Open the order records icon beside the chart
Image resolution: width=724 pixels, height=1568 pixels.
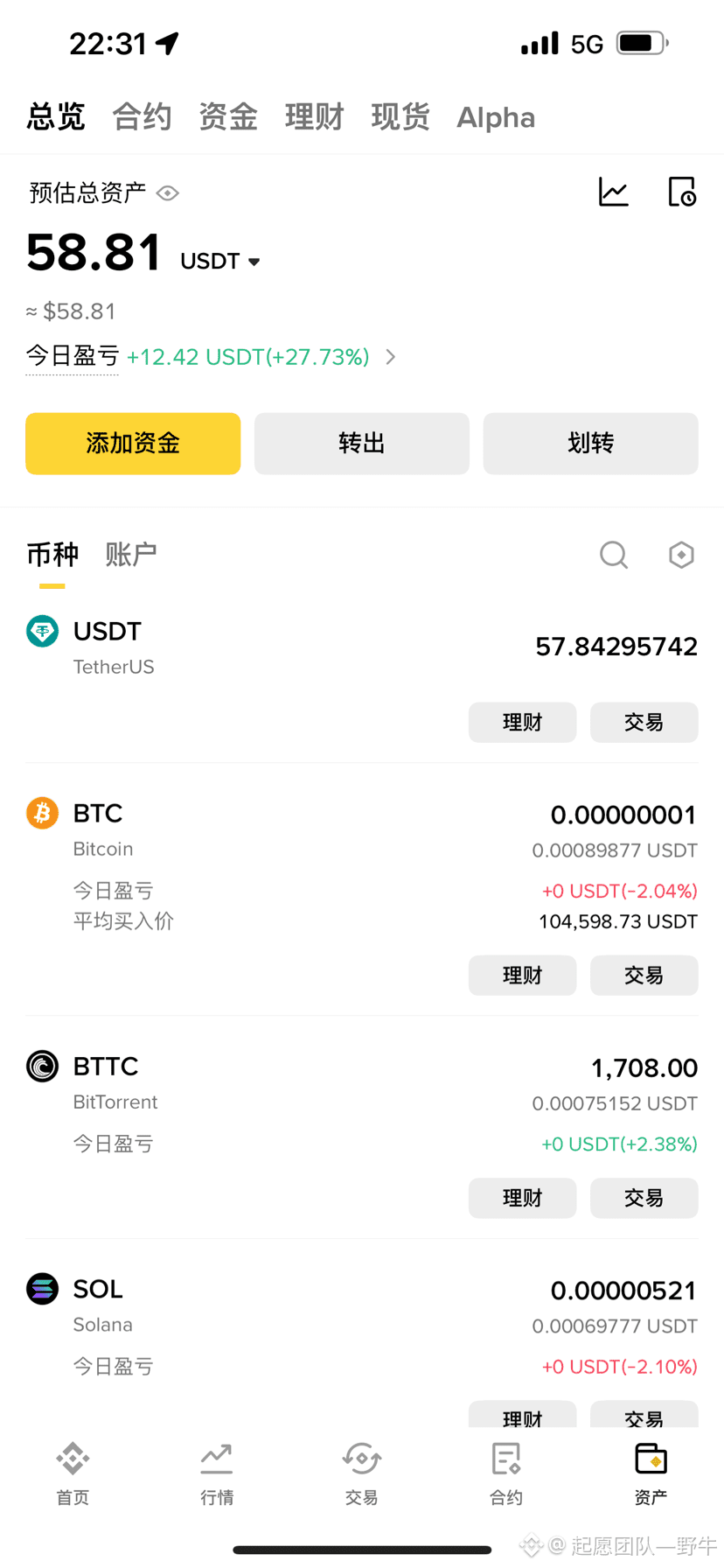point(681,192)
